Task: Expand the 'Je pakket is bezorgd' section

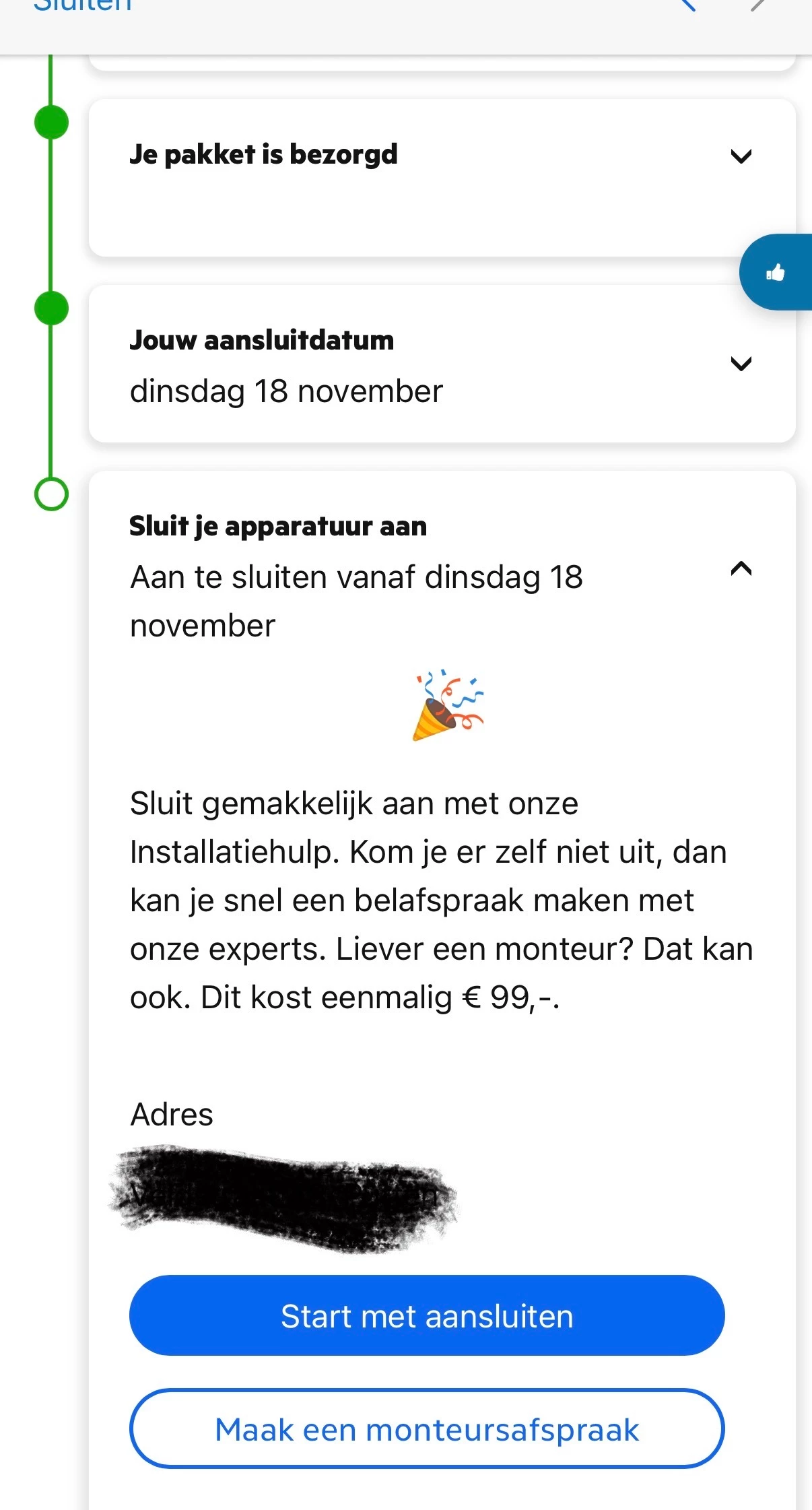Action: 741,156
